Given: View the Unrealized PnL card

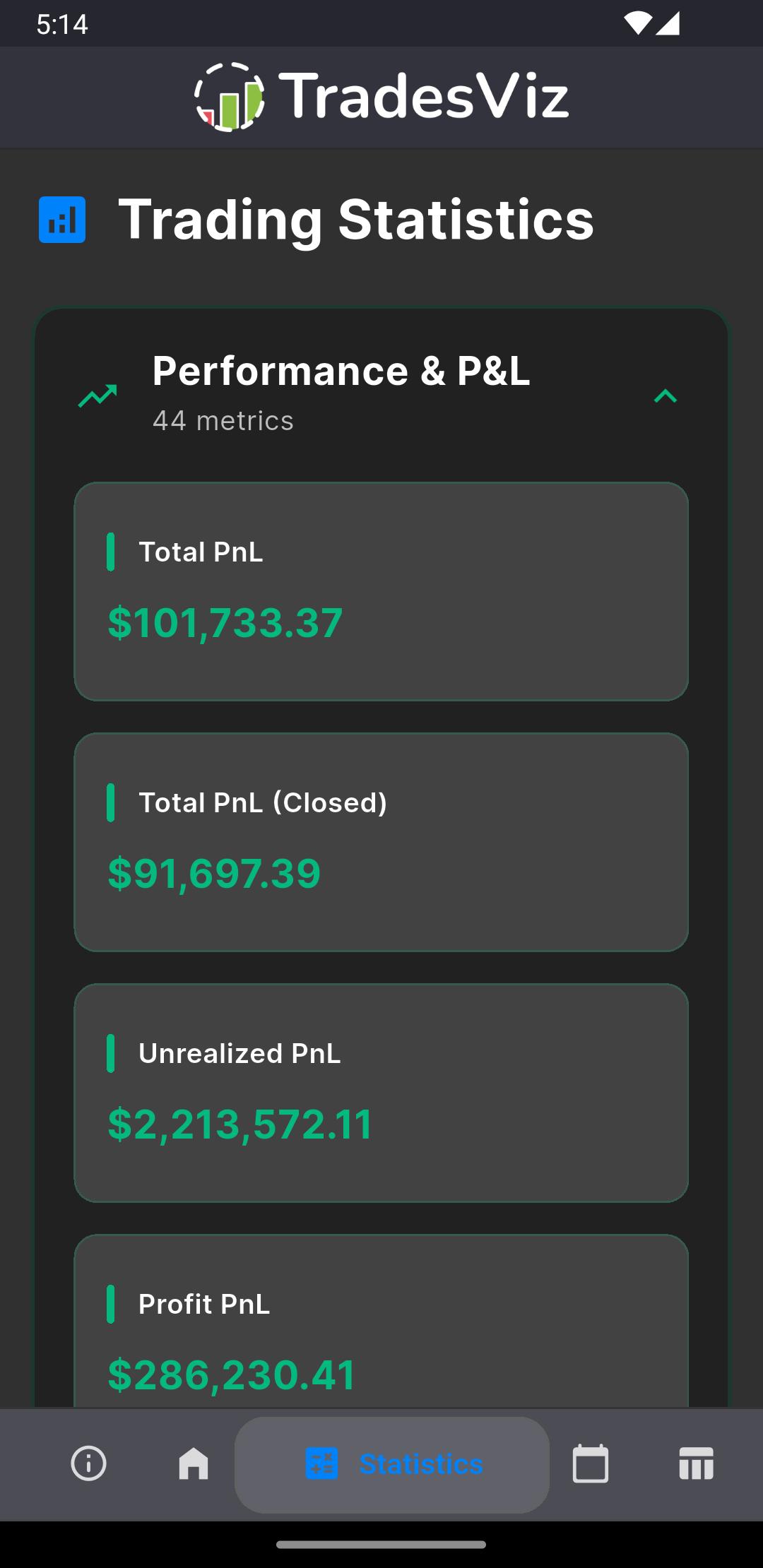Looking at the screenshot, I should point(381,1093).
